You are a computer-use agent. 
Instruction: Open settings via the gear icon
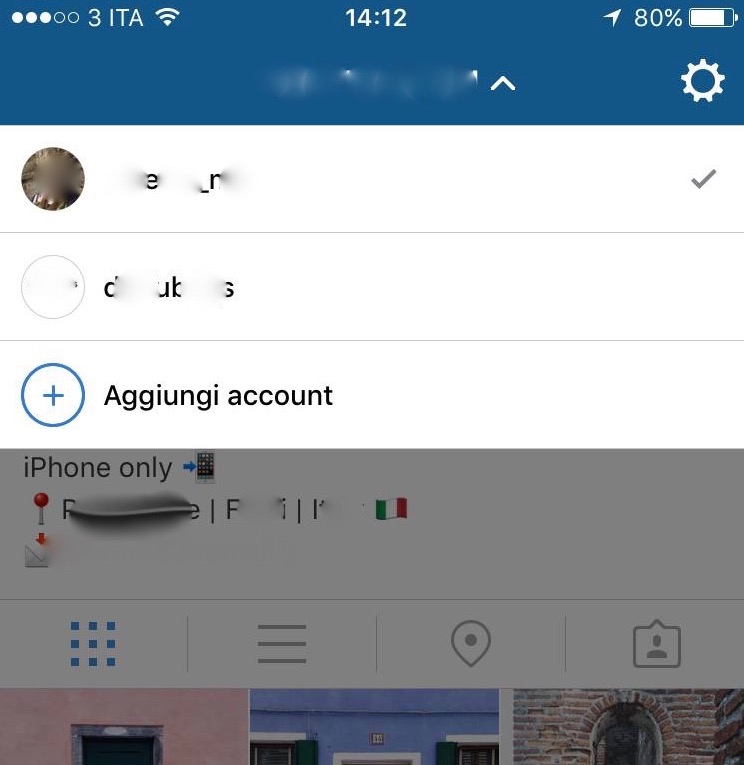(702, 81)
